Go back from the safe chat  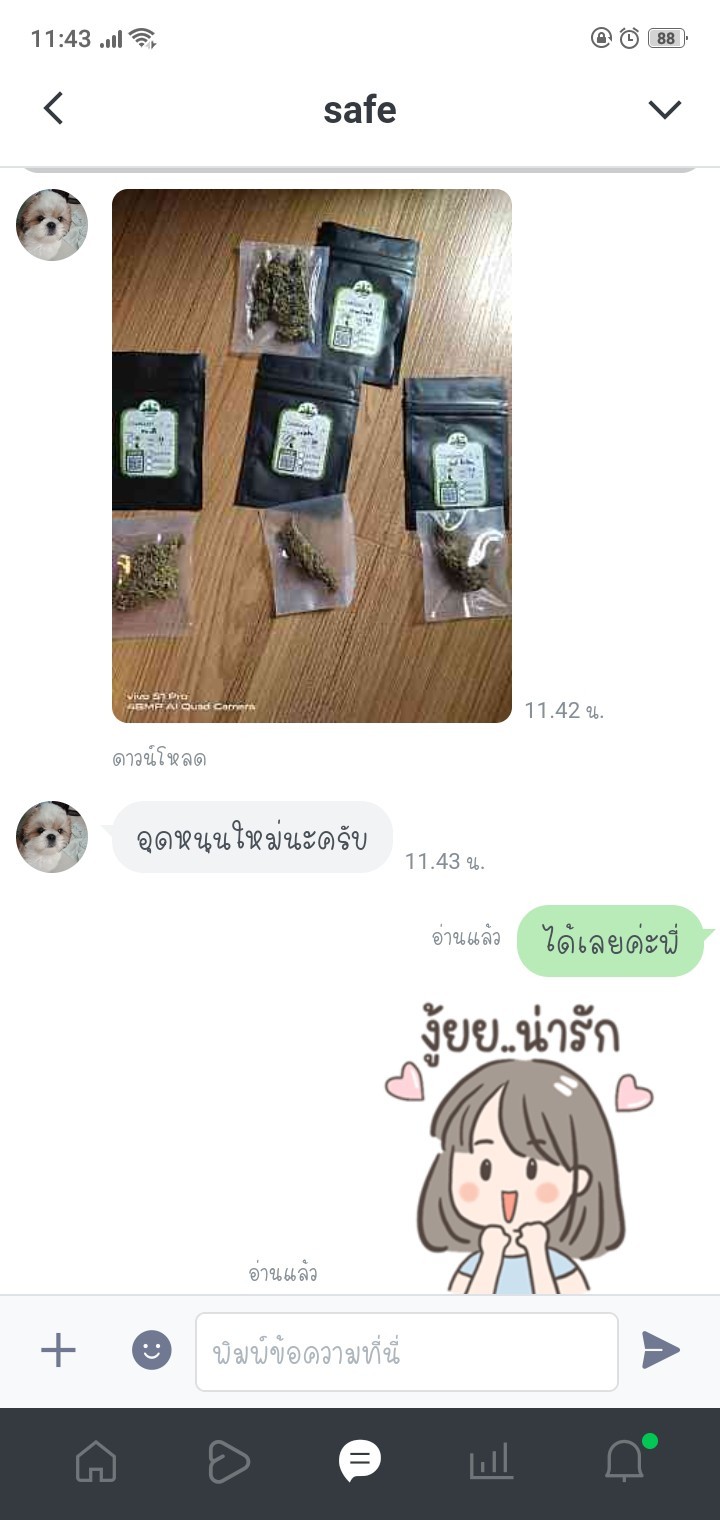tap(53, 108)
